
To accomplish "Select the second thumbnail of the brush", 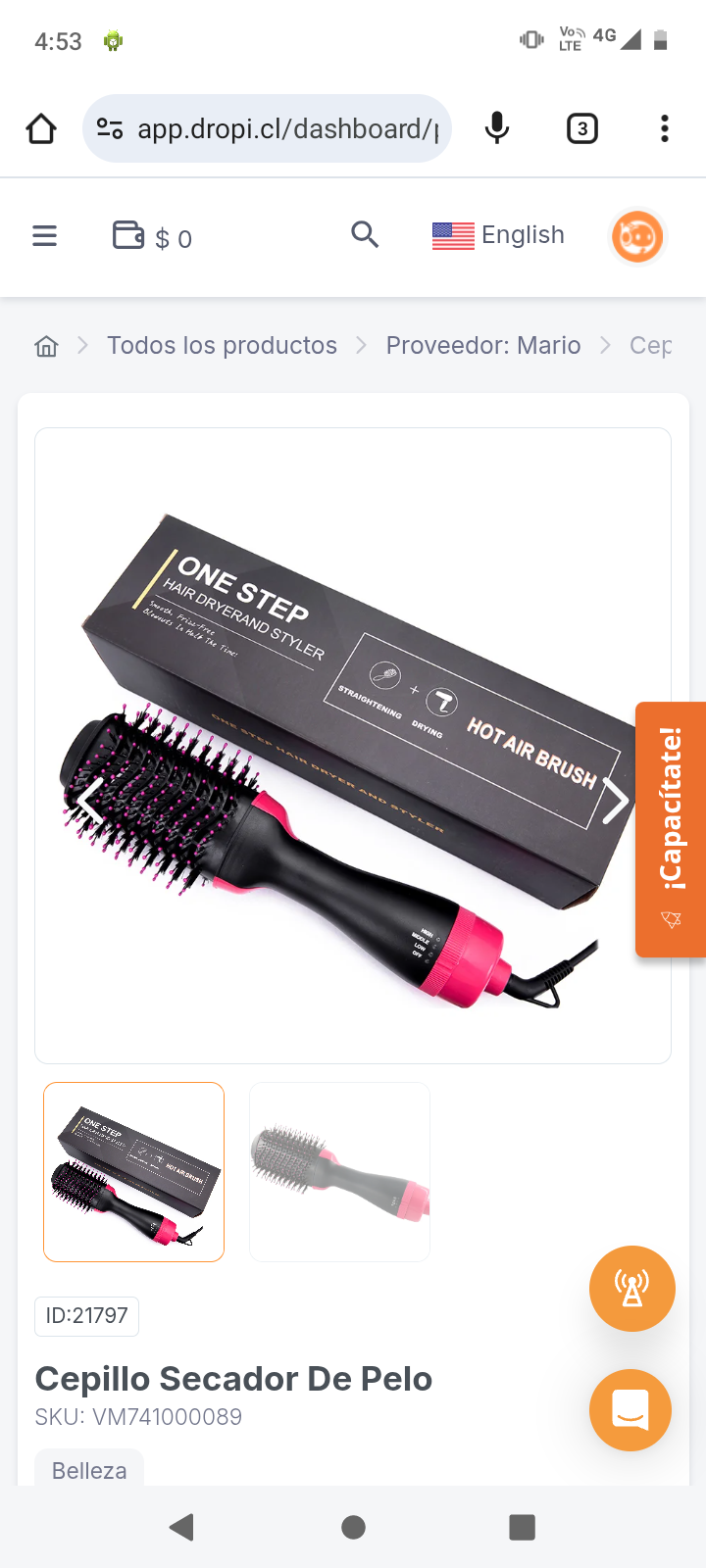I will [x=339, y=1171].
